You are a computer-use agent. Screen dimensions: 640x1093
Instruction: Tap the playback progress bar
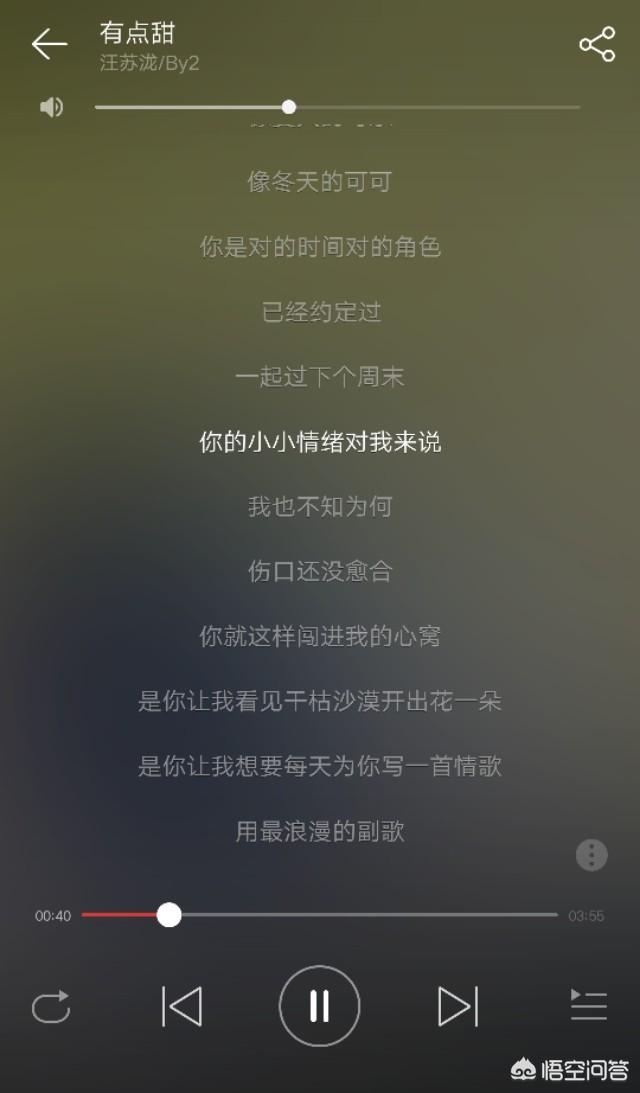coord(319,915)
